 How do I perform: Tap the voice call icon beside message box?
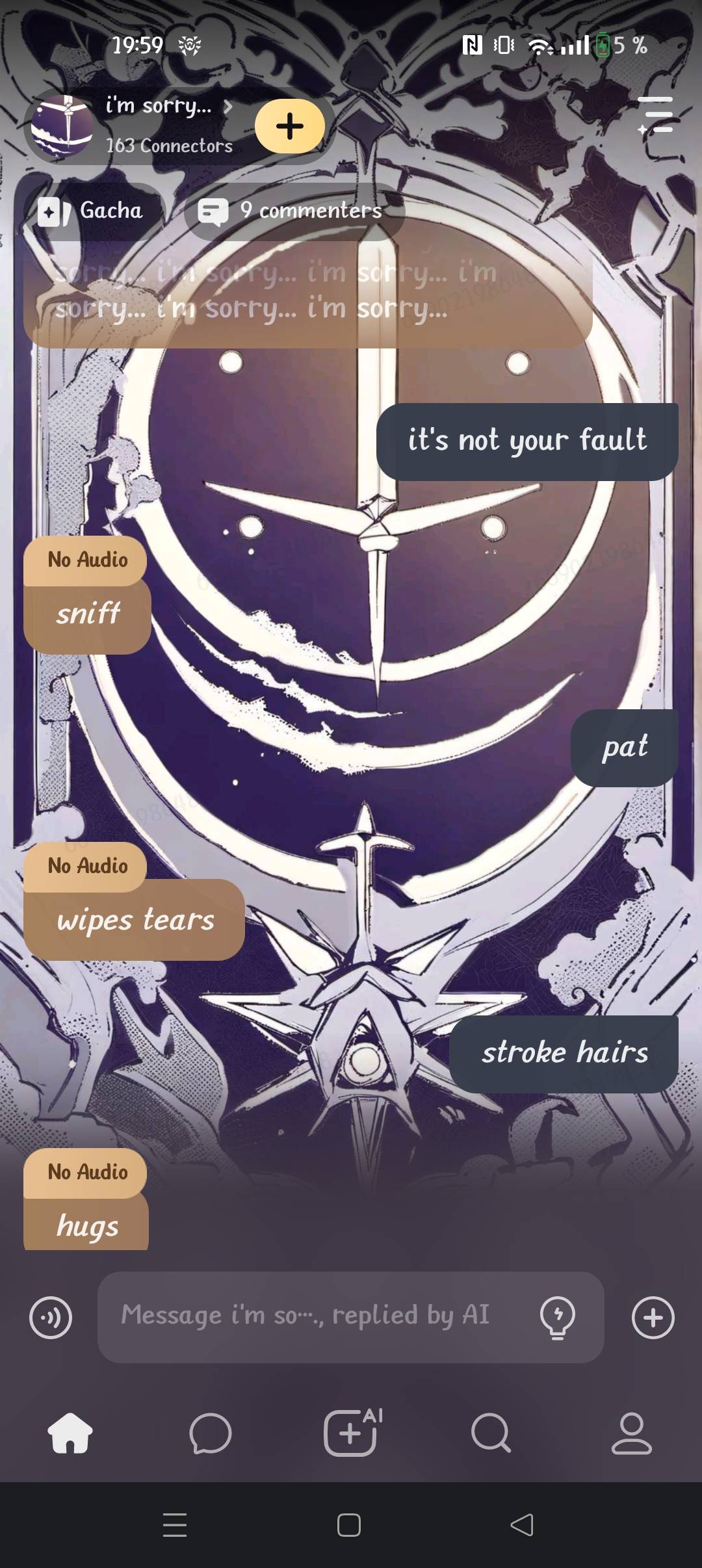51,1318
